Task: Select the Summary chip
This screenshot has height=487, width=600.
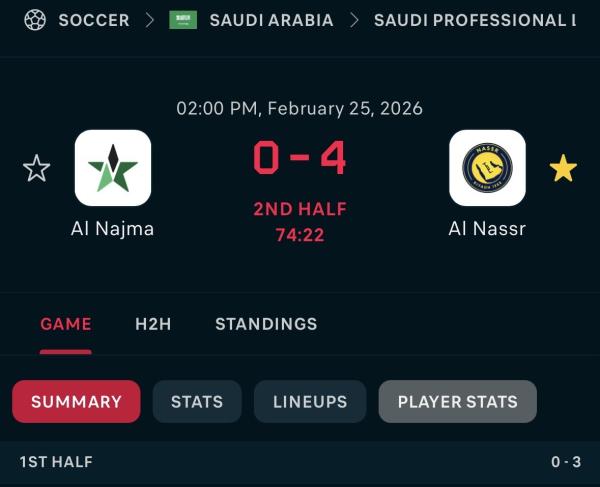Action: 76,402
